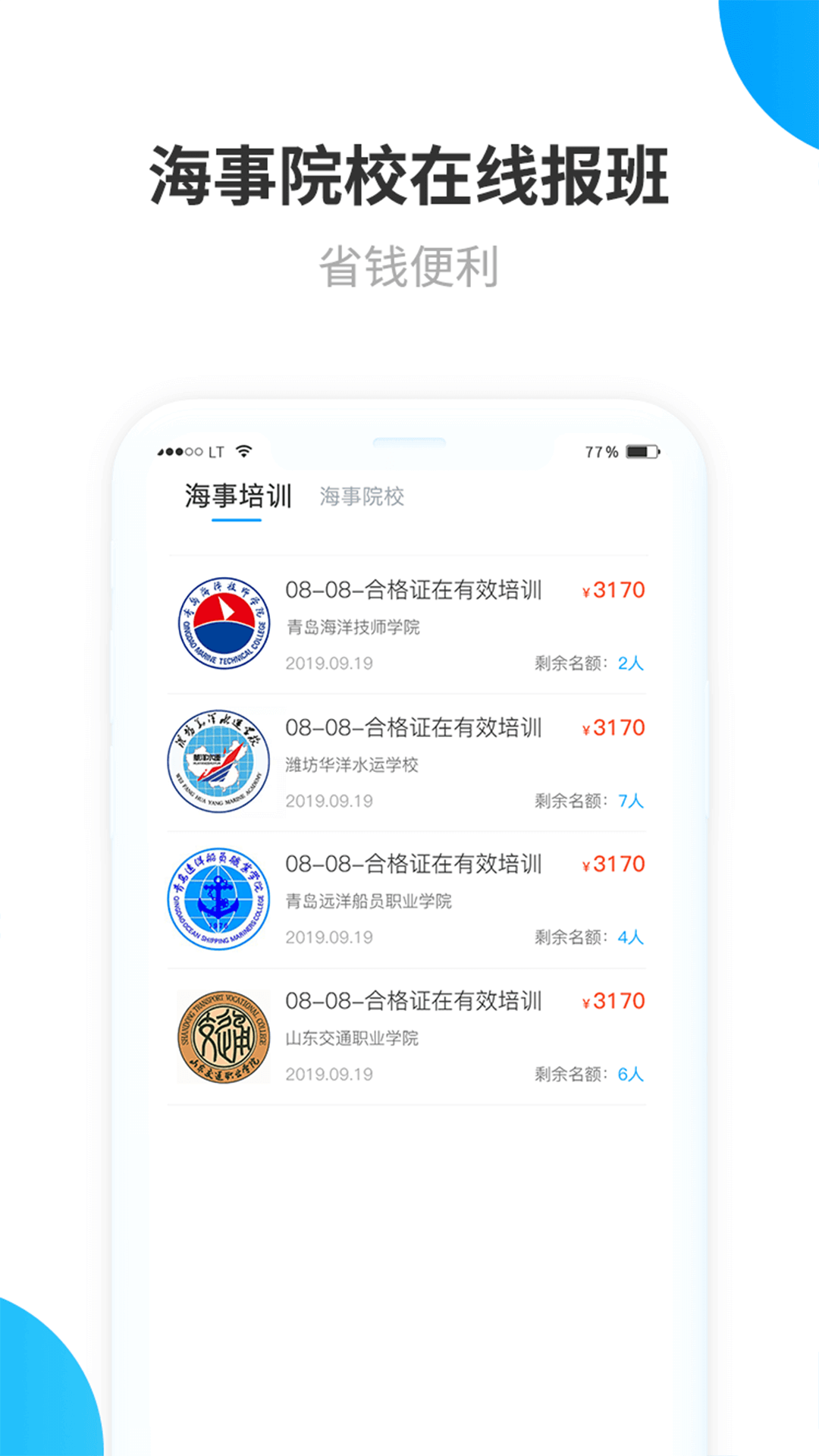The height and width of the screenshot is (1456, 819).
Task: Switch to the 海事院校 tab
Action: click(x=362, y=497)
